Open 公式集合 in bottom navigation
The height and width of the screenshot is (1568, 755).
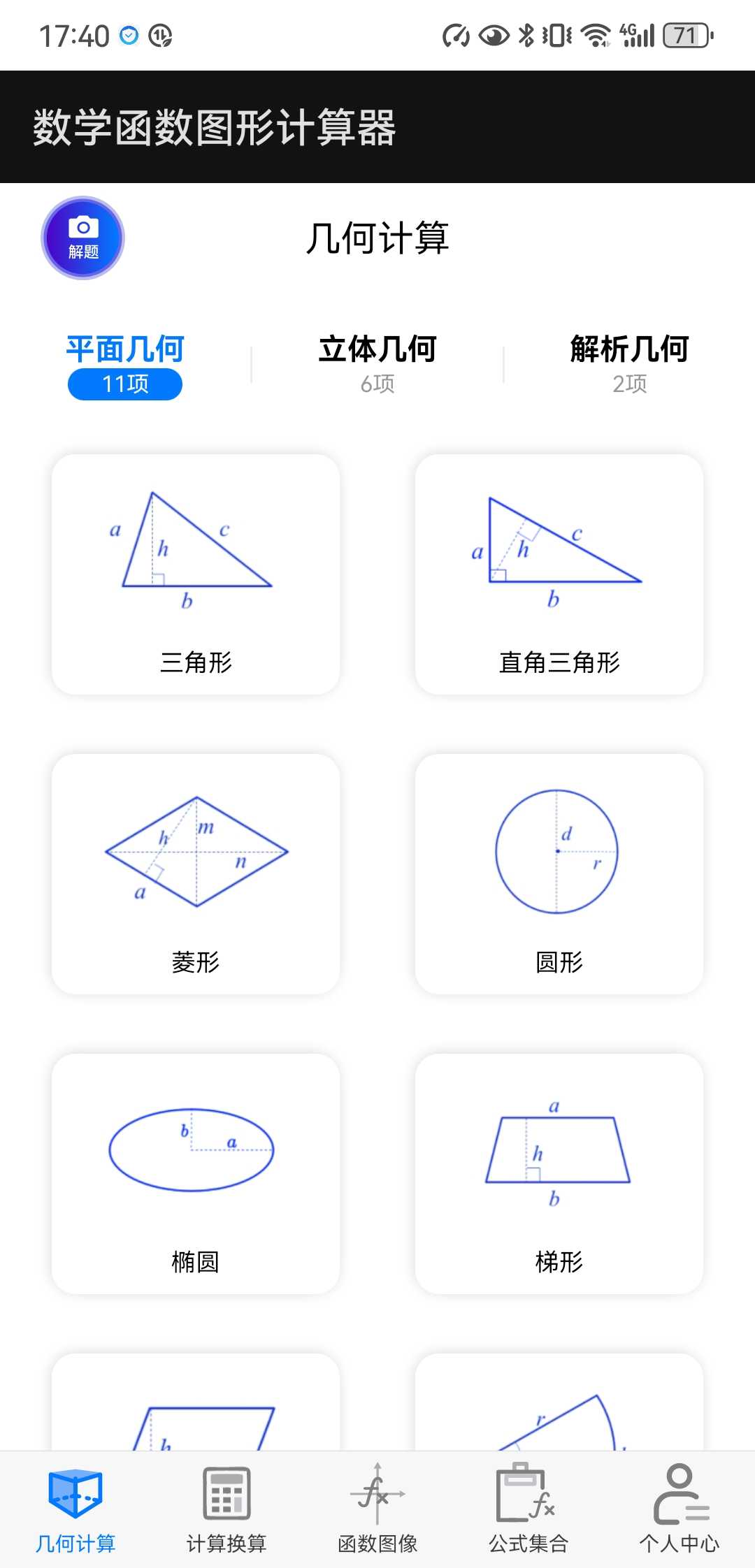528,1509
